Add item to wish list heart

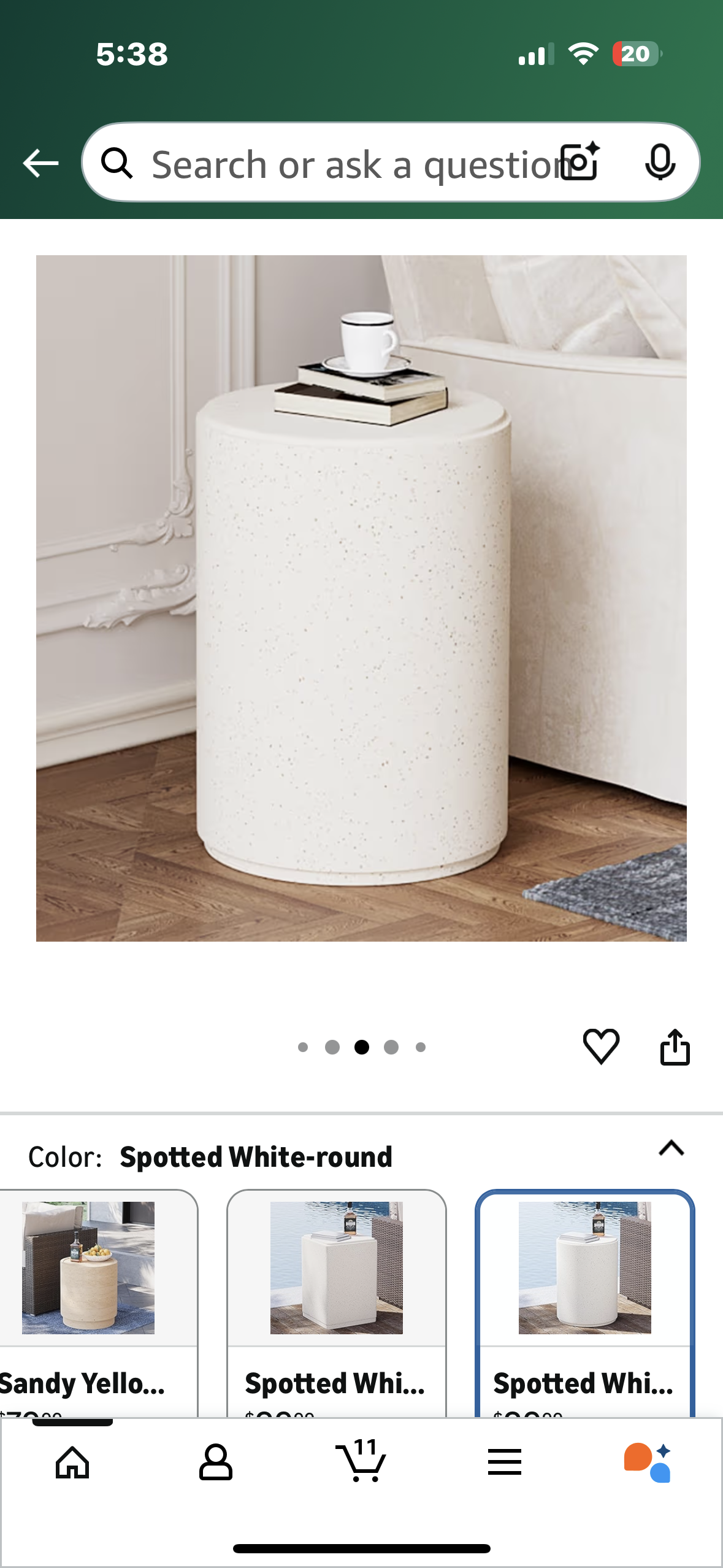[x=601, y=1046]
